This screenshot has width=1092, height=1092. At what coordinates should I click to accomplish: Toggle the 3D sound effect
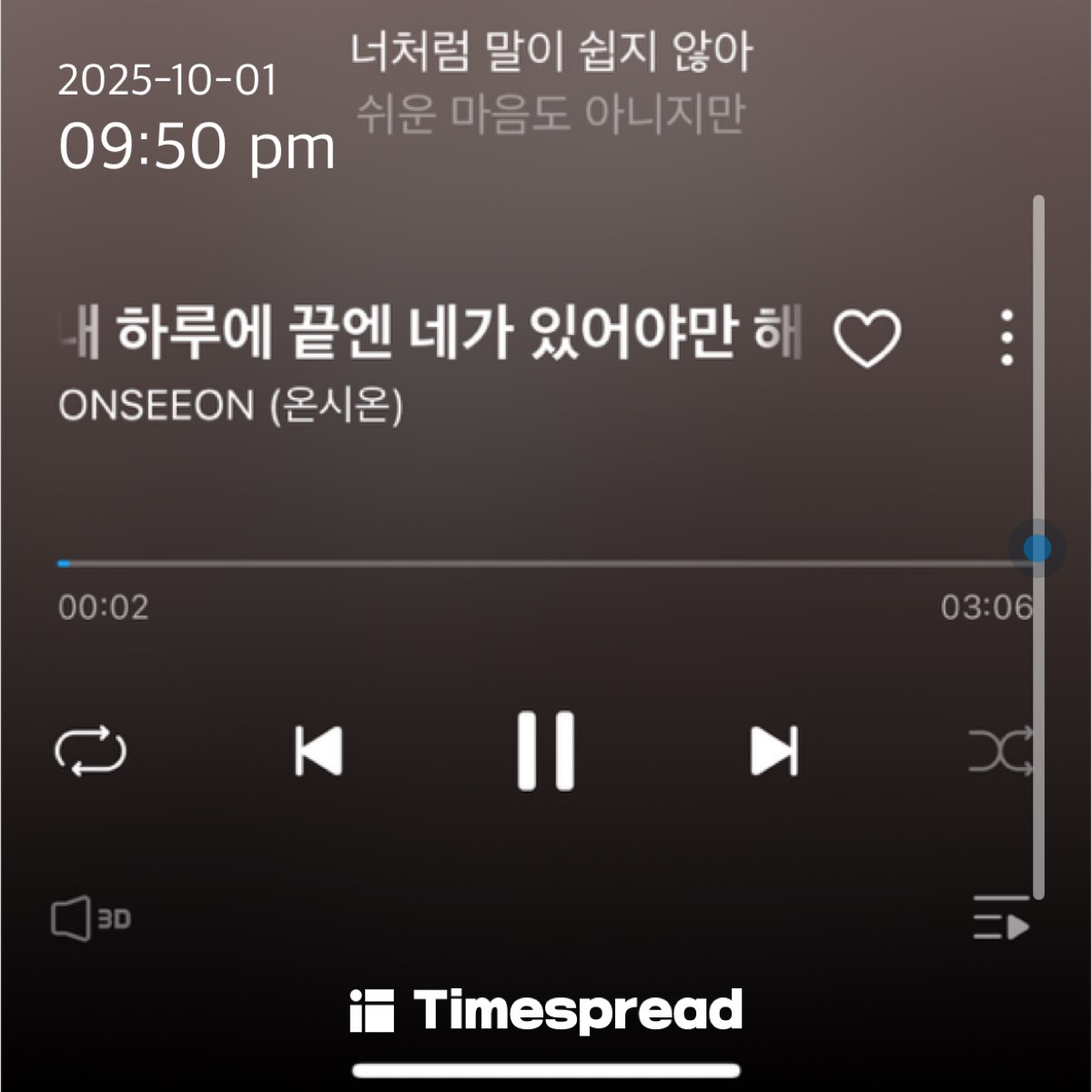(x=91, y=918)
